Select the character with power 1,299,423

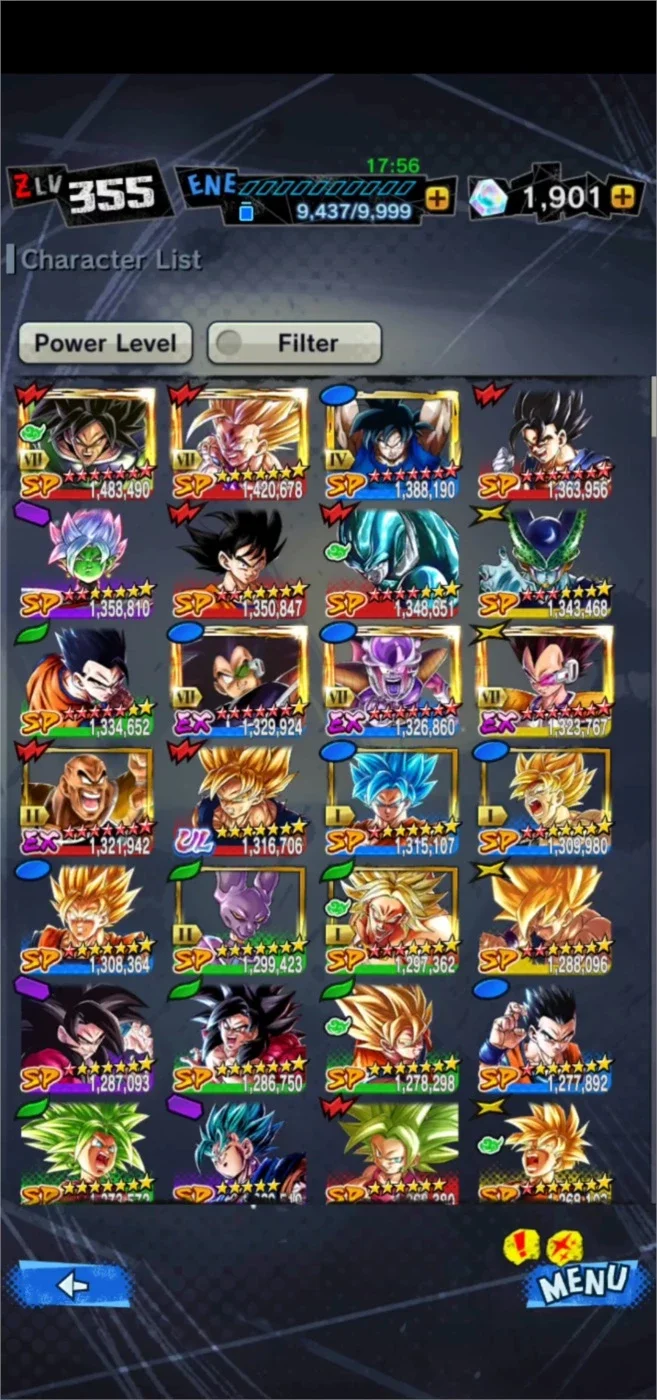tap(240, 917)
